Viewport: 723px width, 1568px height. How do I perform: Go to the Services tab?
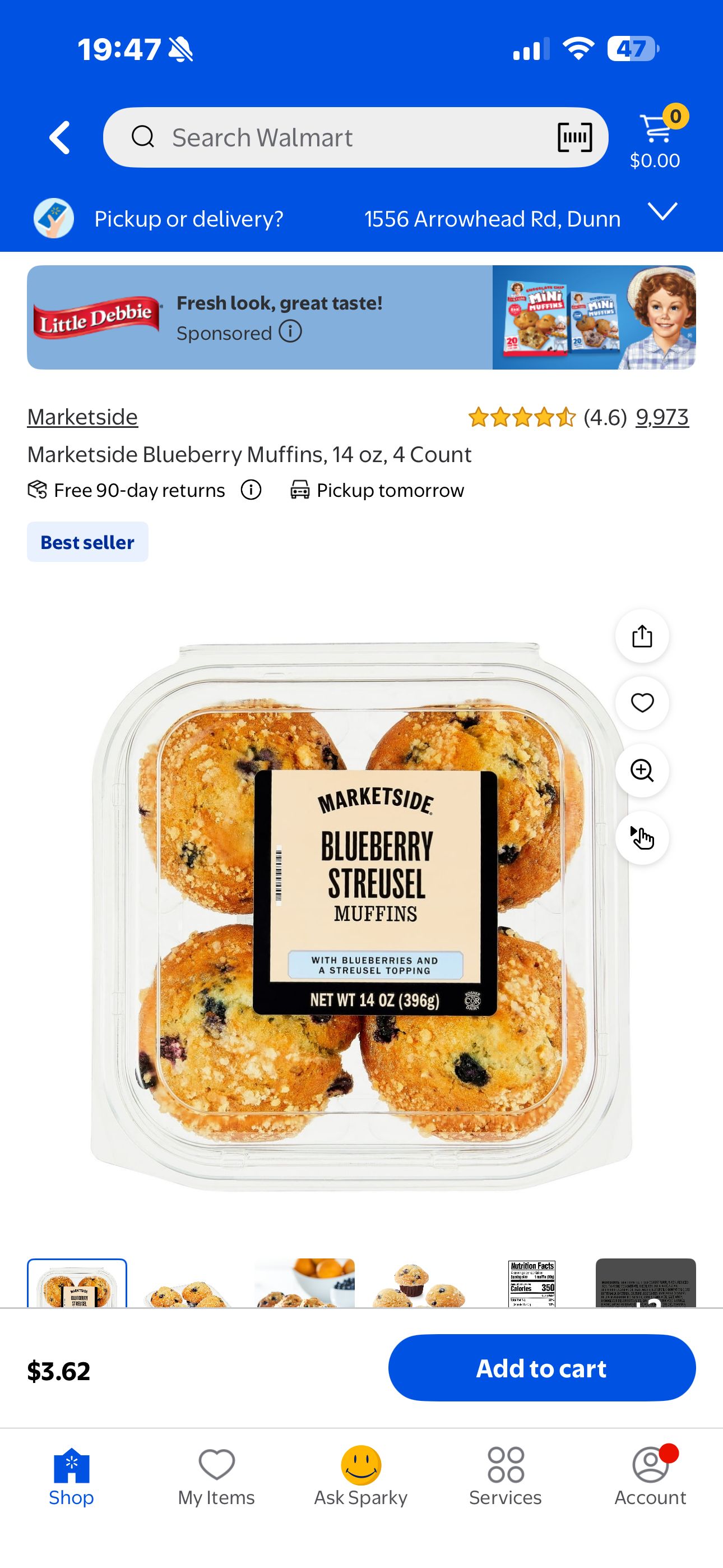tap(505, 1477)
